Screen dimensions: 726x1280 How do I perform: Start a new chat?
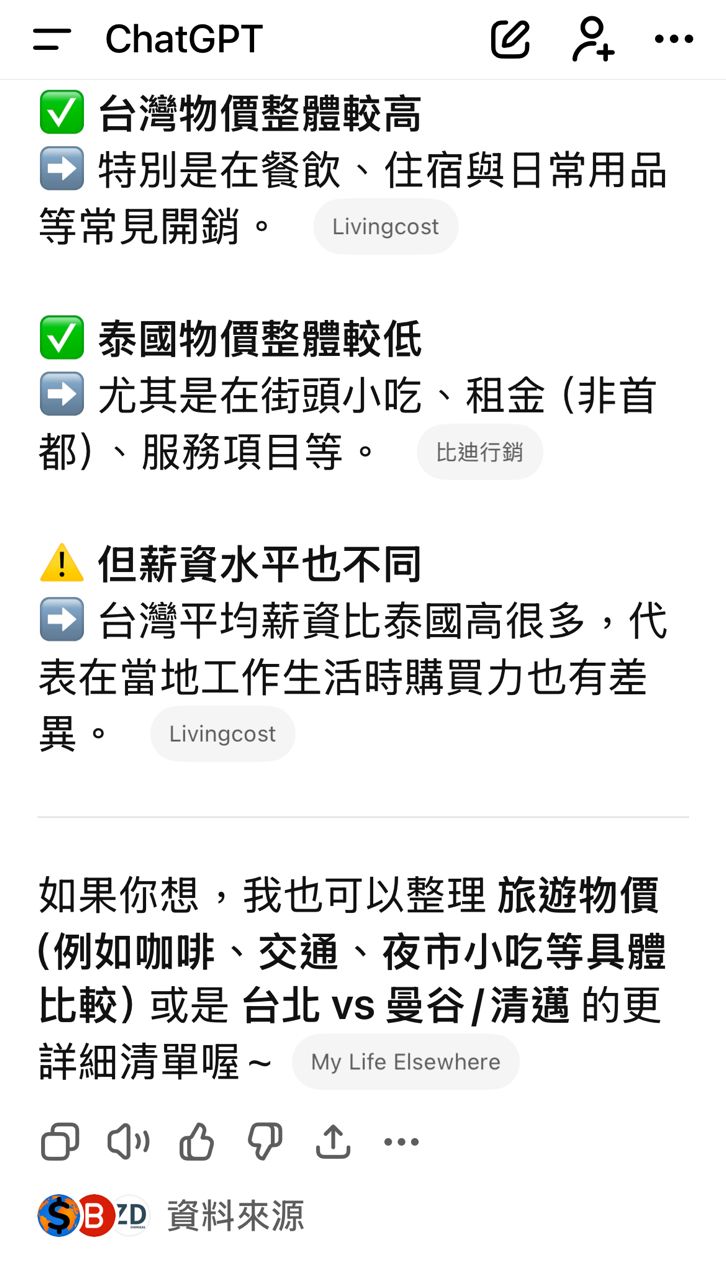510,40
